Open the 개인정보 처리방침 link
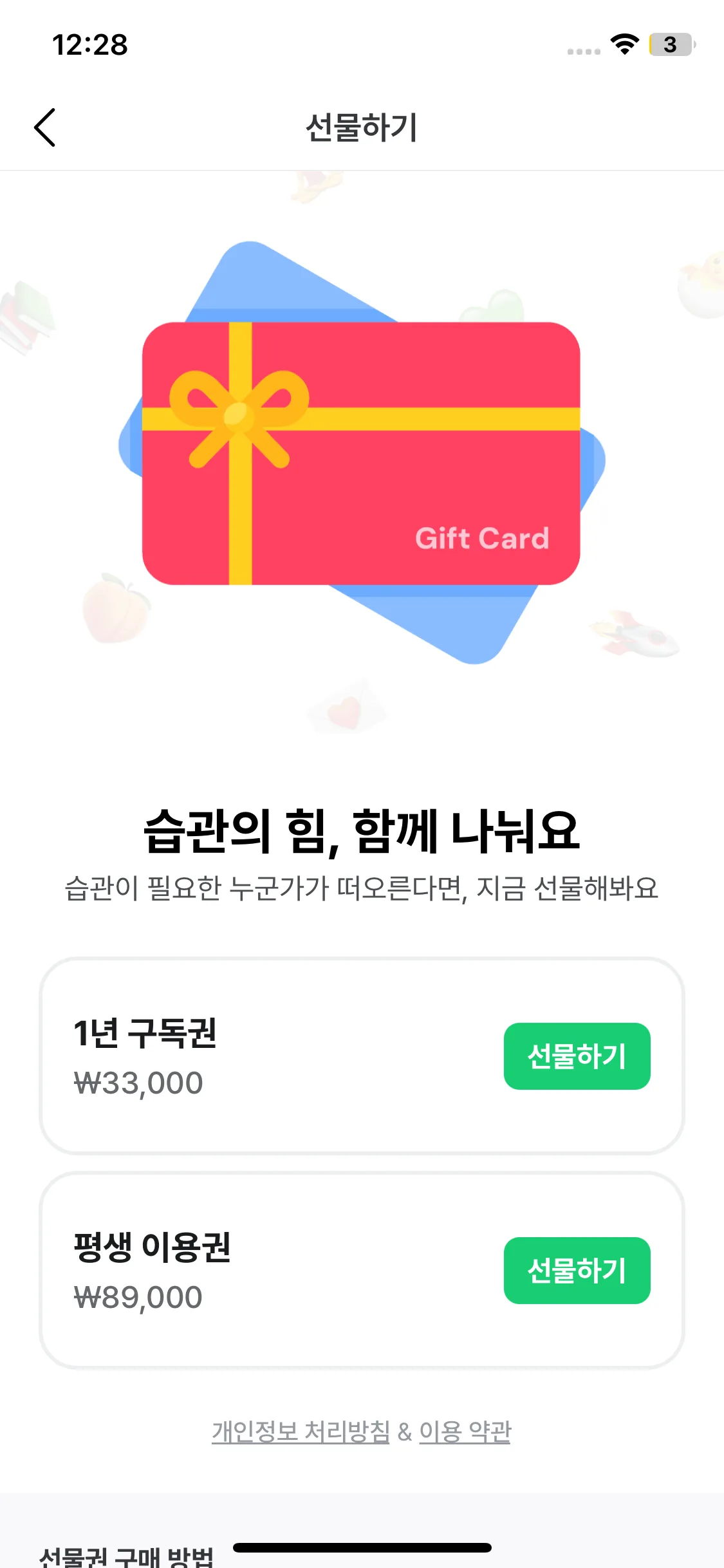This screenshot has height=1568, width=724. (301, 1432)
